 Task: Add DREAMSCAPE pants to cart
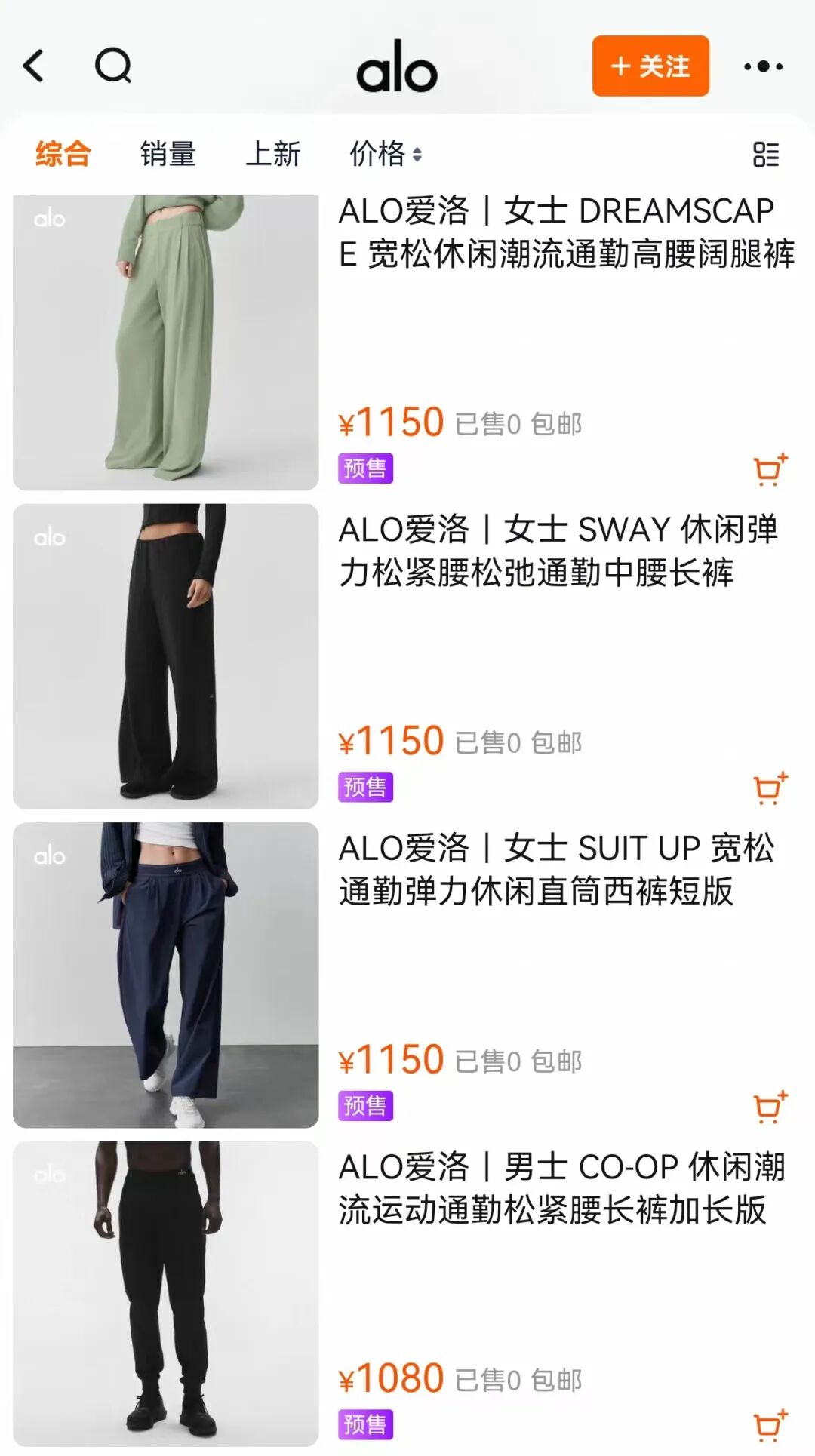[x=770, y=469]
